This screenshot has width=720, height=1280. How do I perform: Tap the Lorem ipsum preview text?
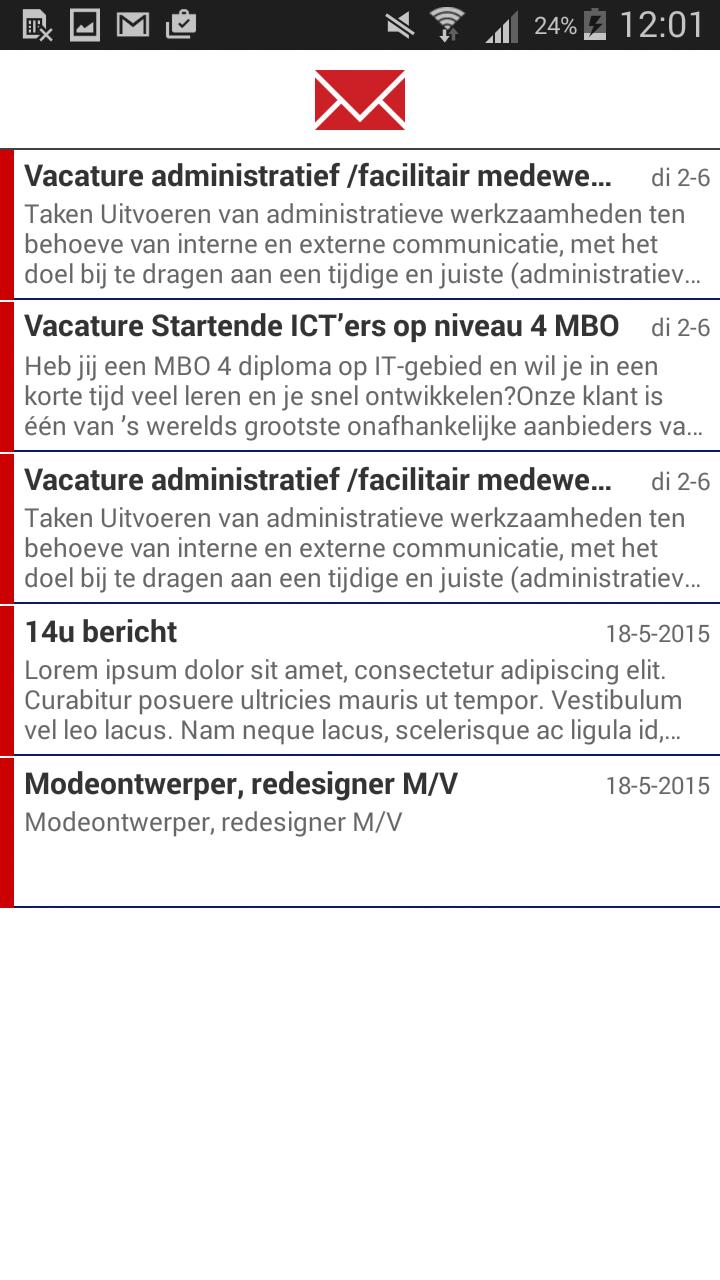[350, 700]
